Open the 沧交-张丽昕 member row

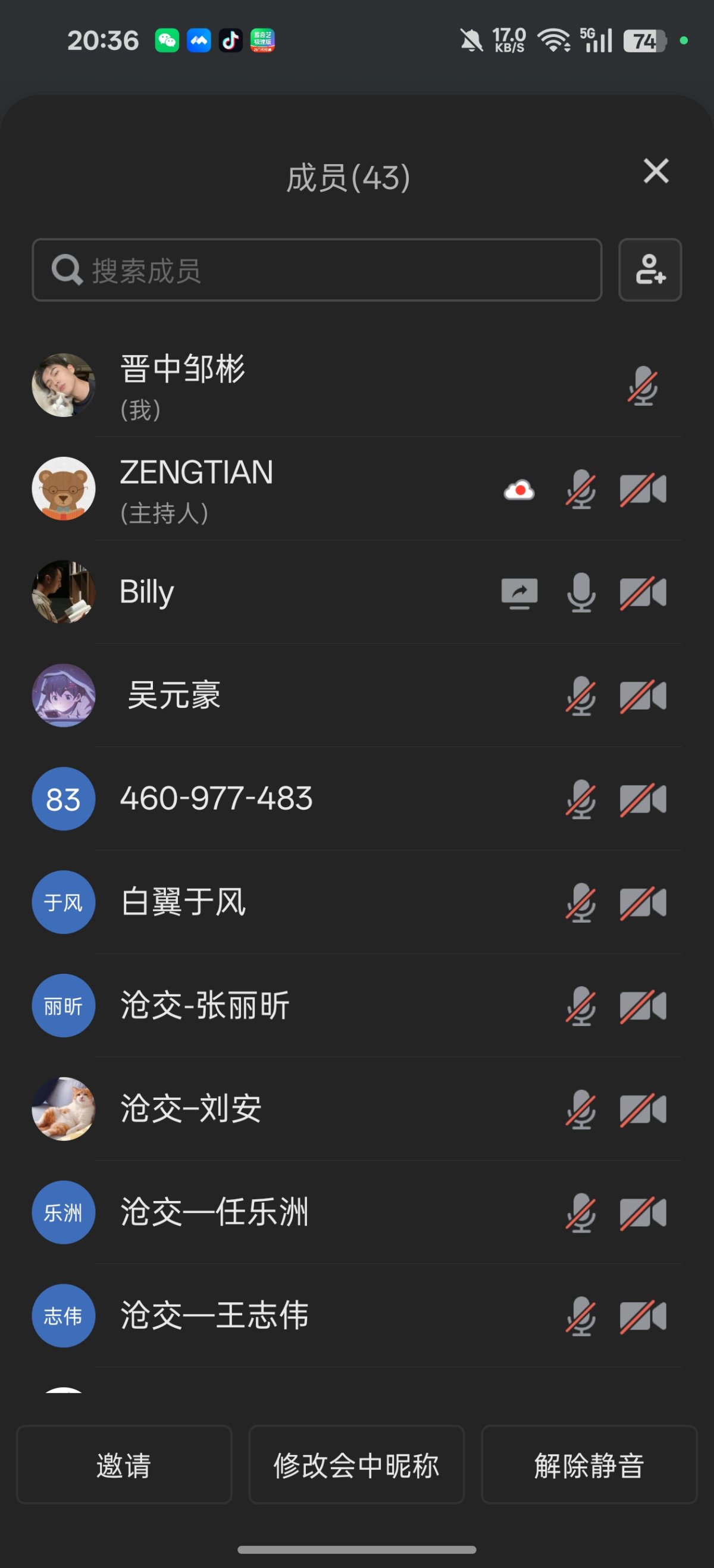click(205, 1005)
